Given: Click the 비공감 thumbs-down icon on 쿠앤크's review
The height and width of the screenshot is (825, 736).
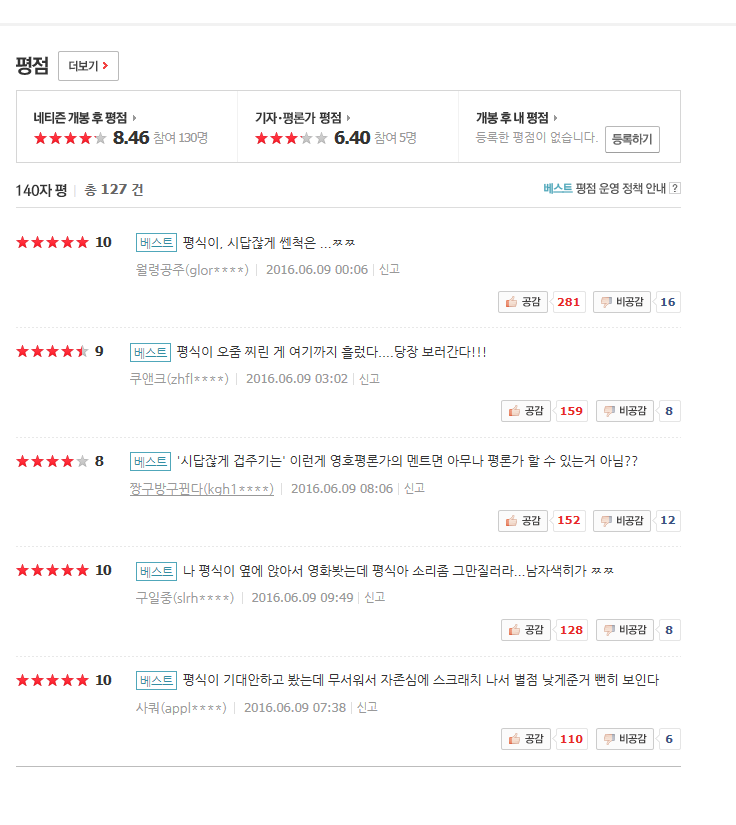Looking at the screenshot, I should pyautogui.click(x=607, y=411).
